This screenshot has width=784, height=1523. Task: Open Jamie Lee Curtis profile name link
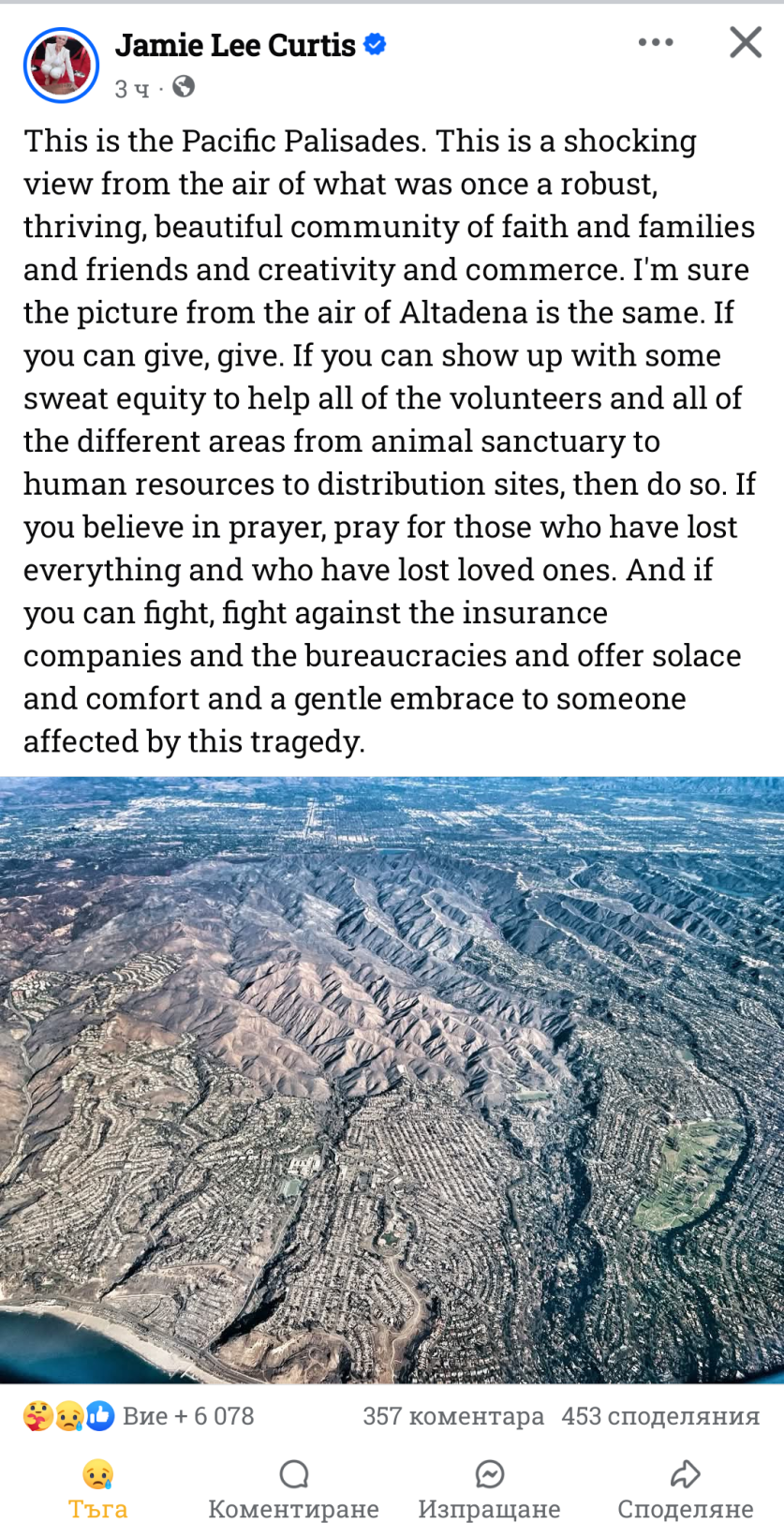tap(235, 45)
